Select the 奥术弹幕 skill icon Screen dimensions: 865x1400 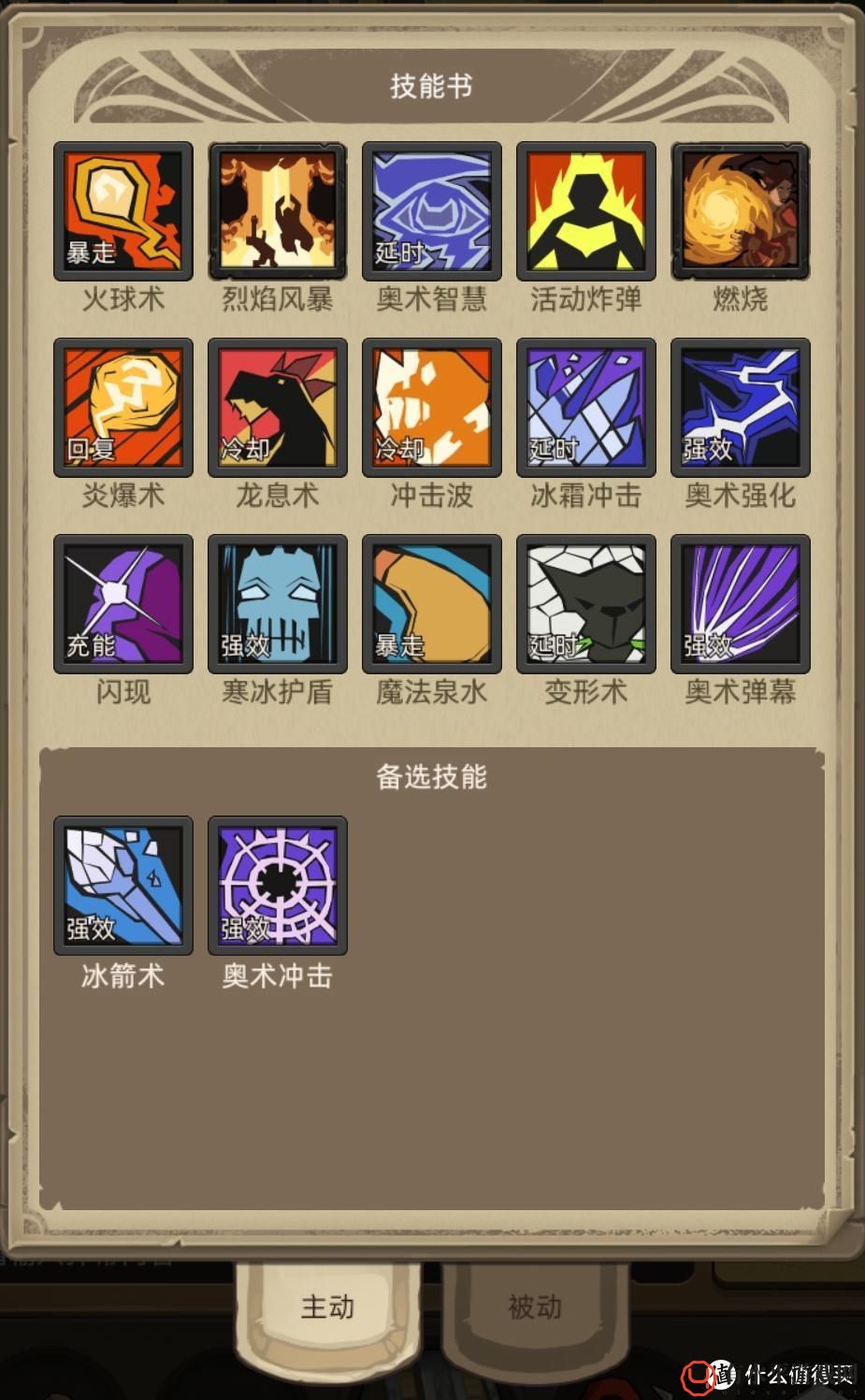point(740,604)
